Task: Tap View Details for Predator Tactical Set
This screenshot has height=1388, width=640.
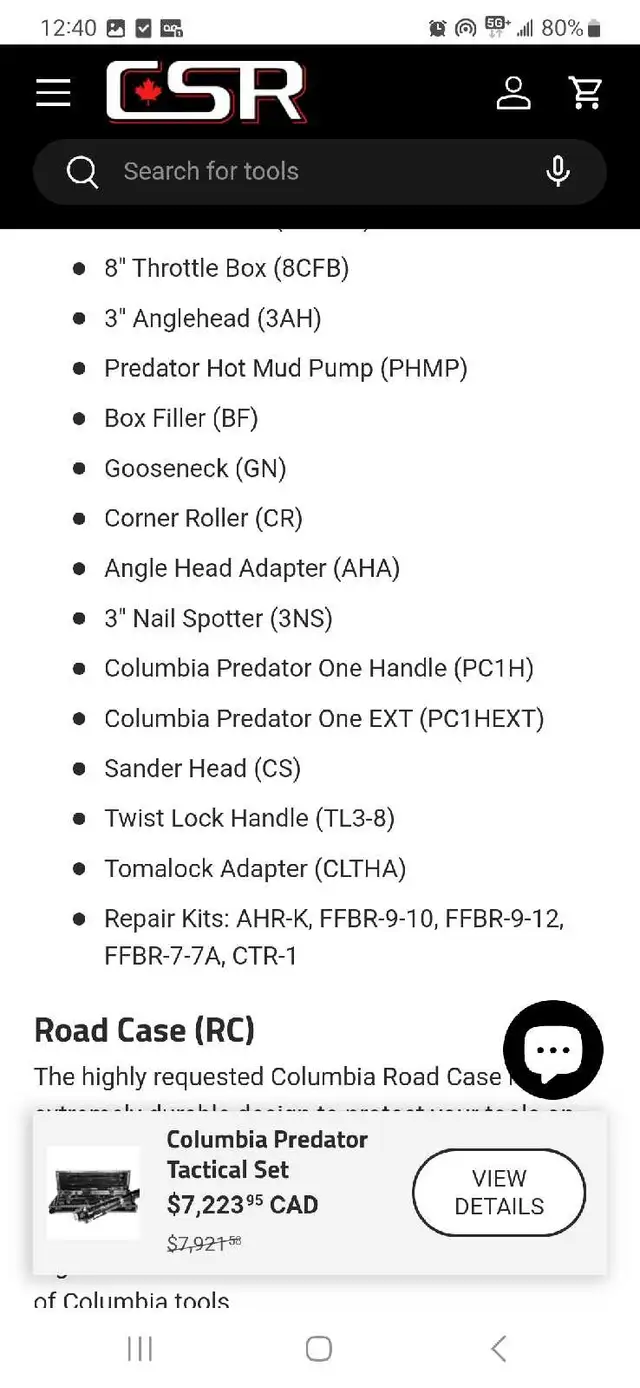Action: (499, 1192)
